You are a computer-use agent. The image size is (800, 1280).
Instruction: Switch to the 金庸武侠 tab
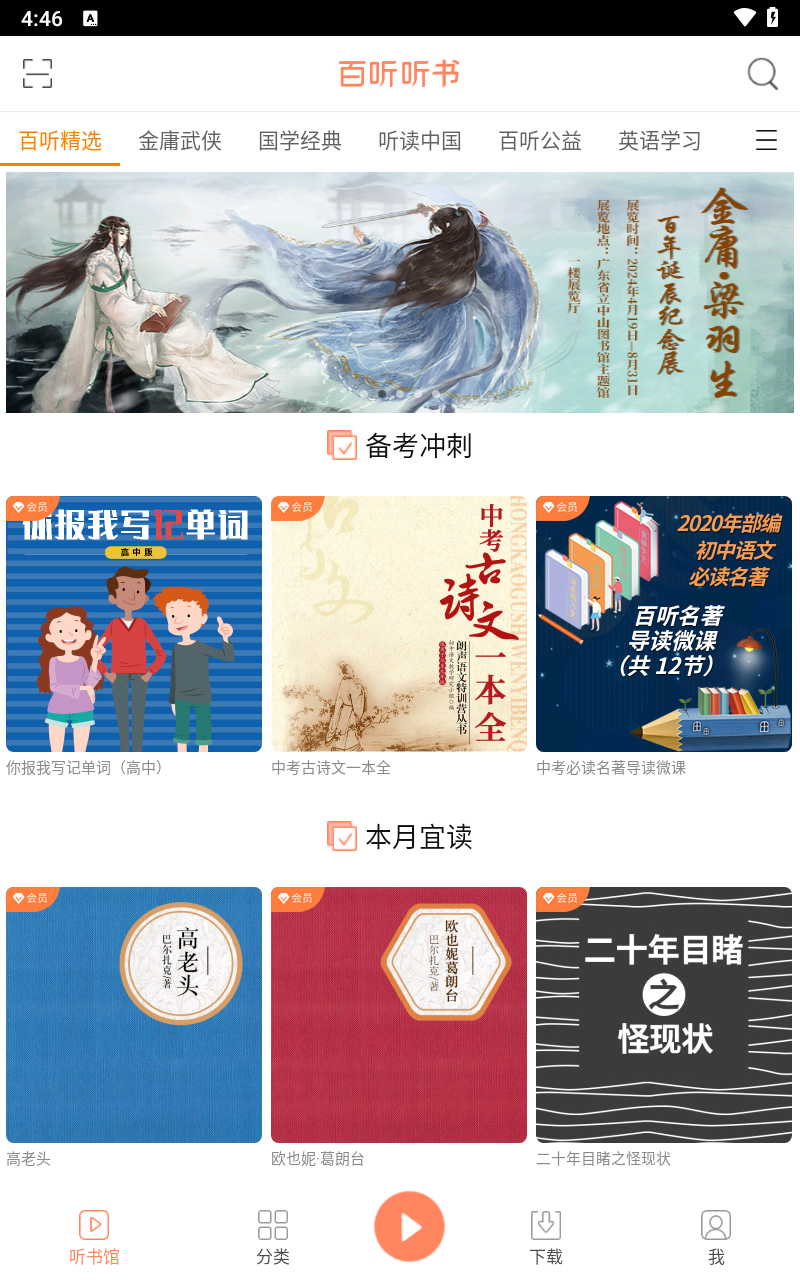click(180, 141)
